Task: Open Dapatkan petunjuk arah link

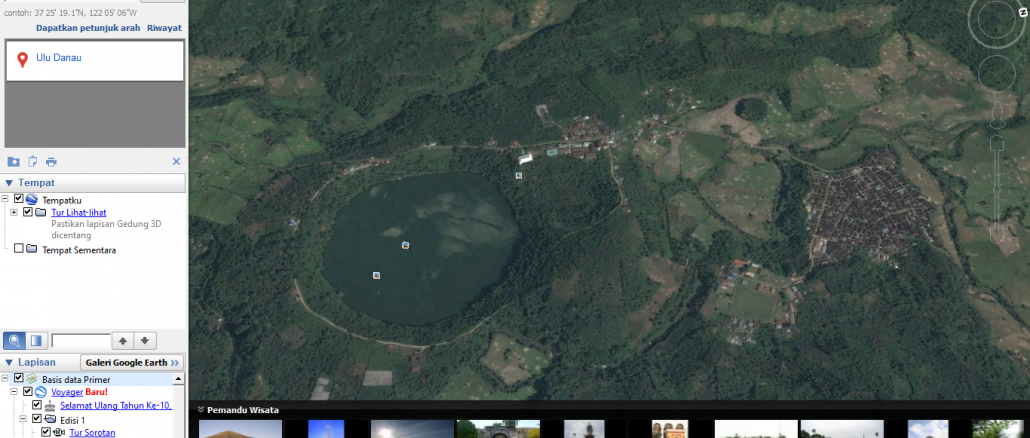Action: (88, 28)
